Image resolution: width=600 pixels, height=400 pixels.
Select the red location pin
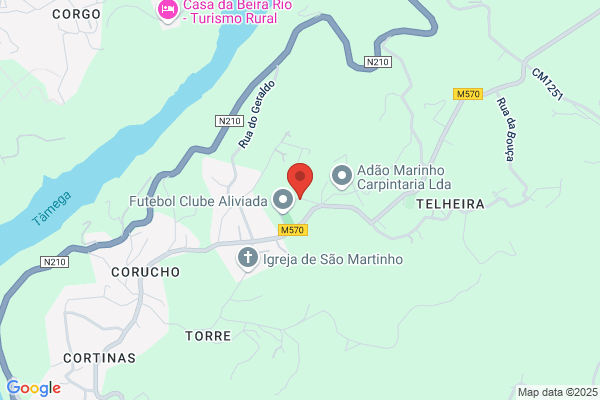(300, 181)
